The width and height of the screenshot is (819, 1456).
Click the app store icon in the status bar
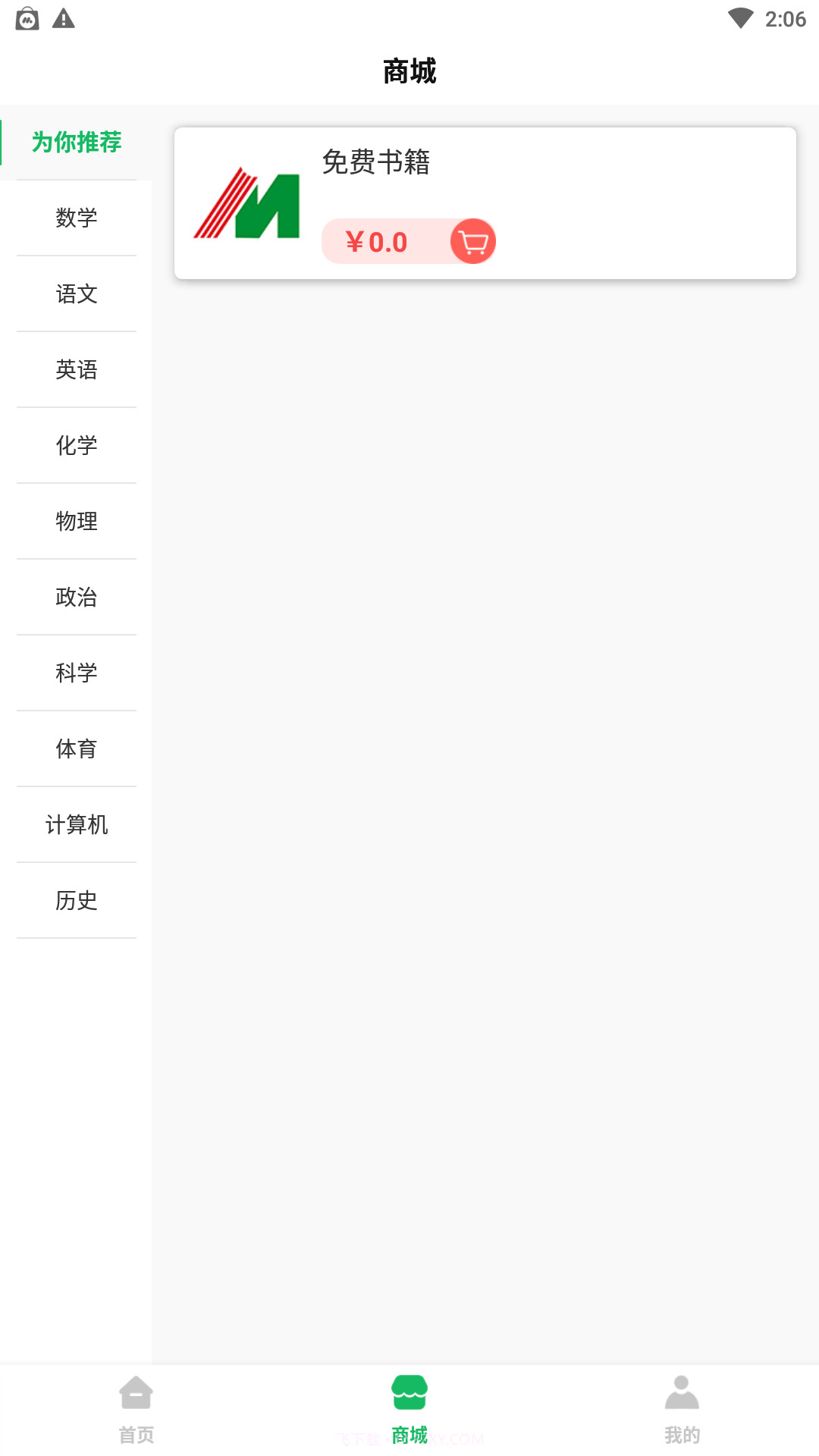point(29,17)
